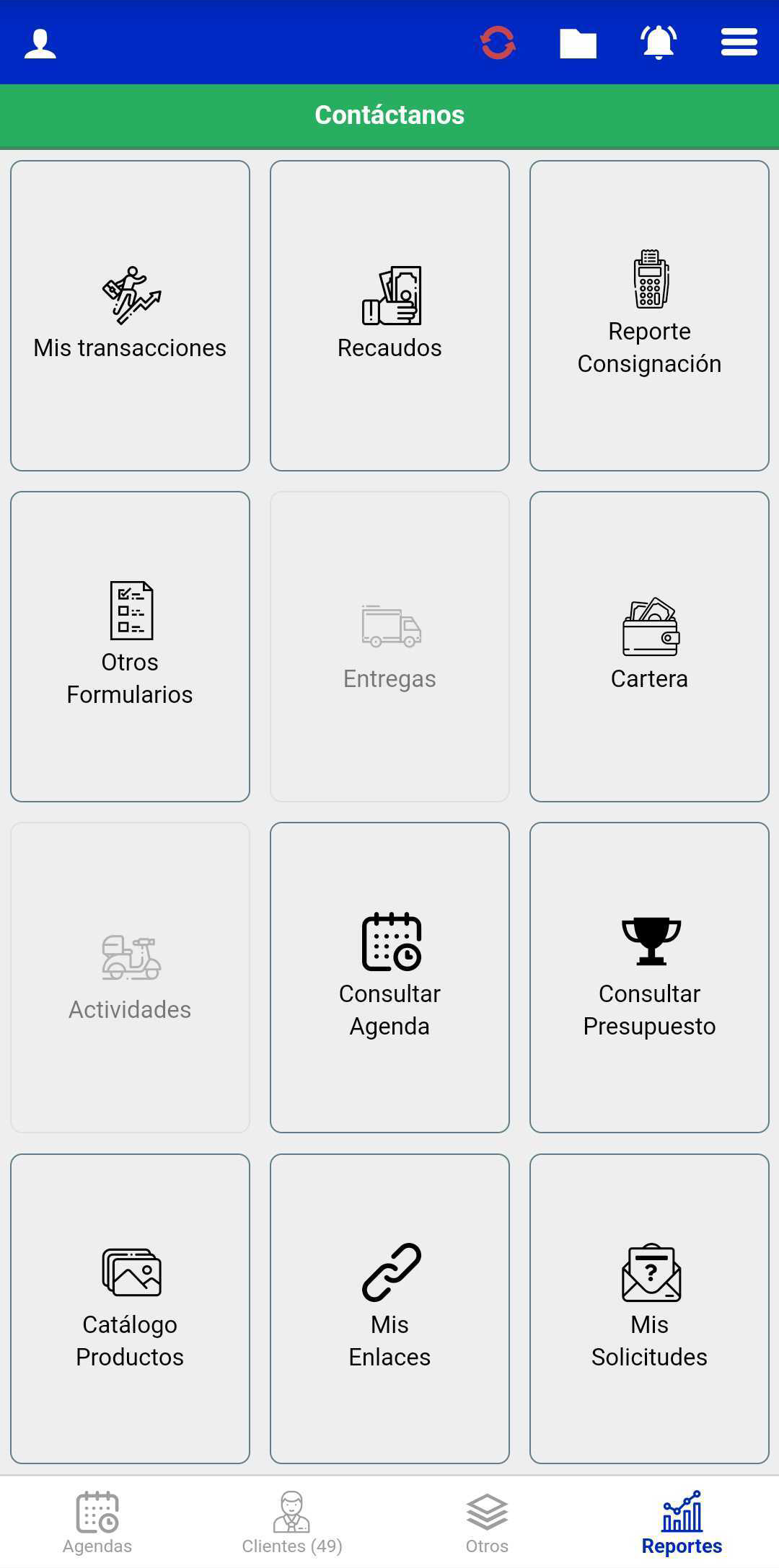This screenshot has width=779, height=1568.
Task: Open notifications via the bell icon
Action: tap(658, 43)
